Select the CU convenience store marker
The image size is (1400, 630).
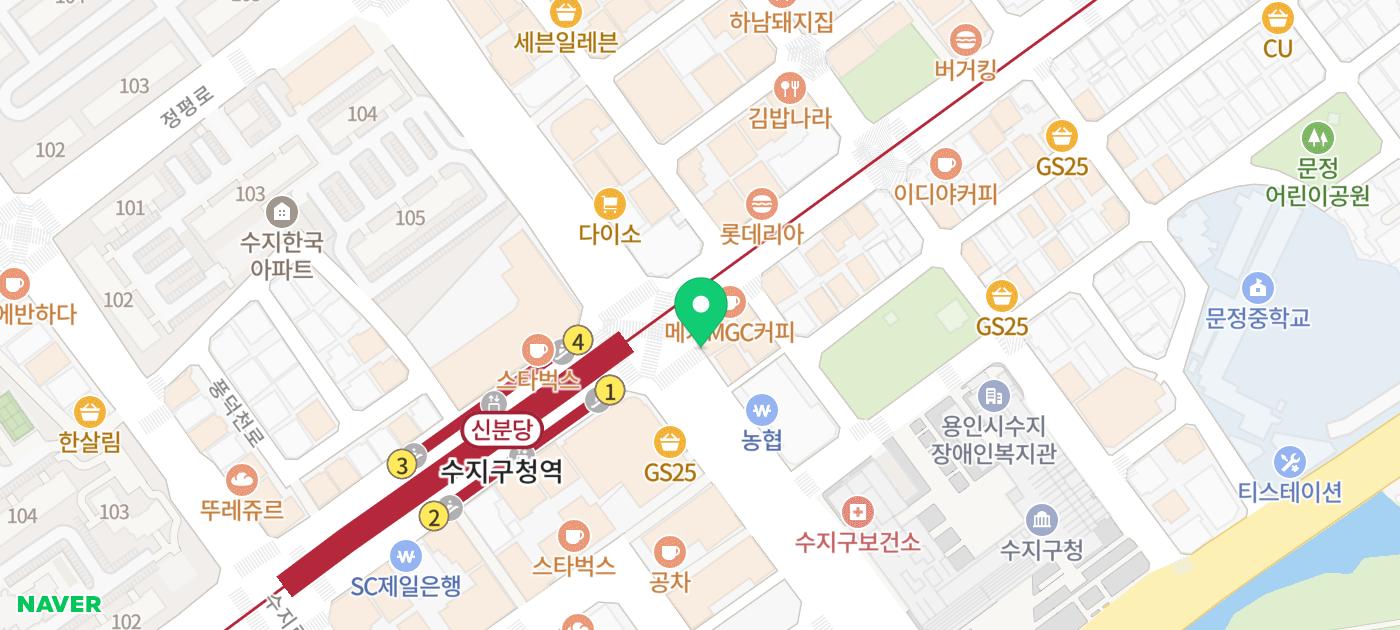click(1277, 18)
